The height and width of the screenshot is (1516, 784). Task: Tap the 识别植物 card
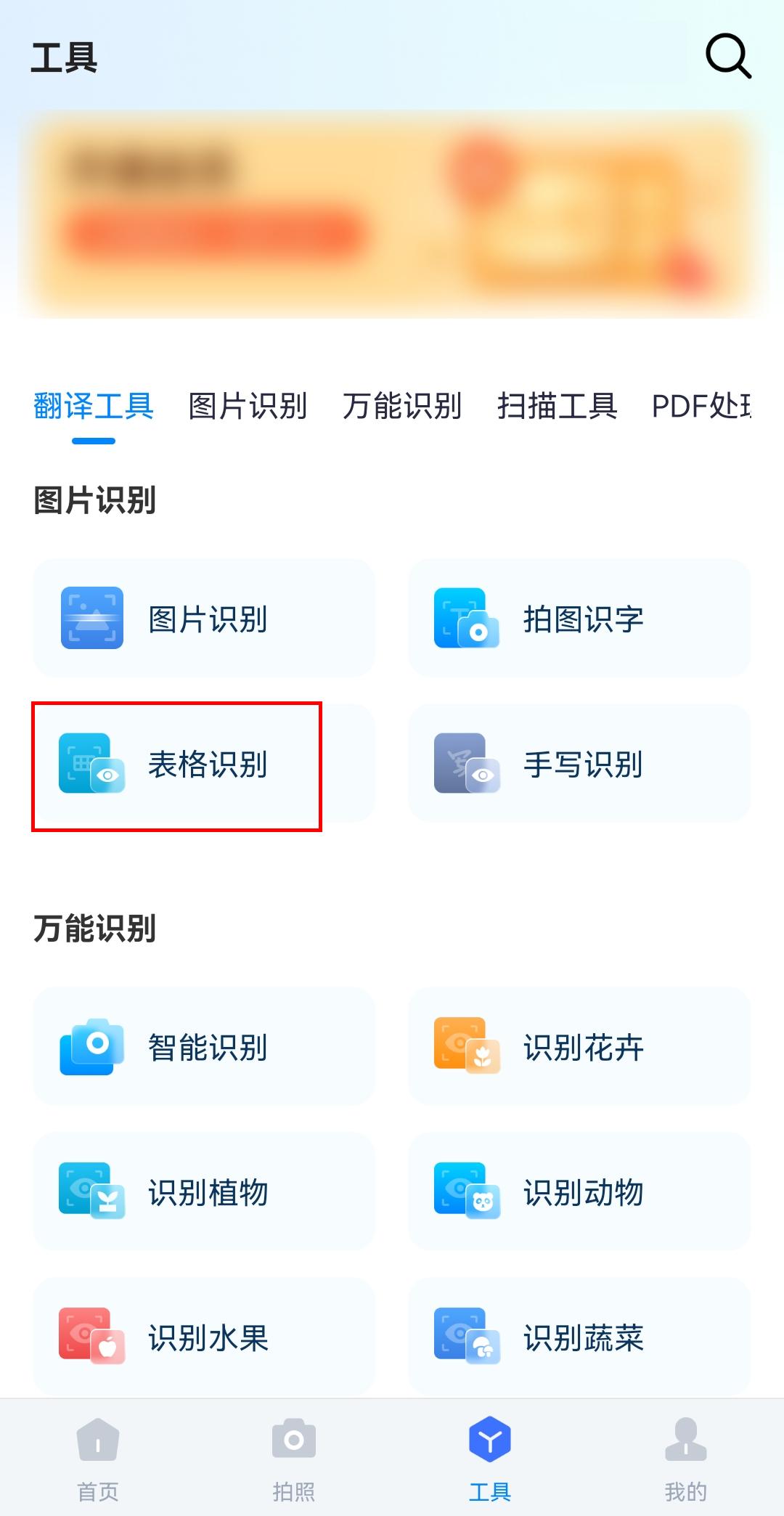[x=204, y=1192]
